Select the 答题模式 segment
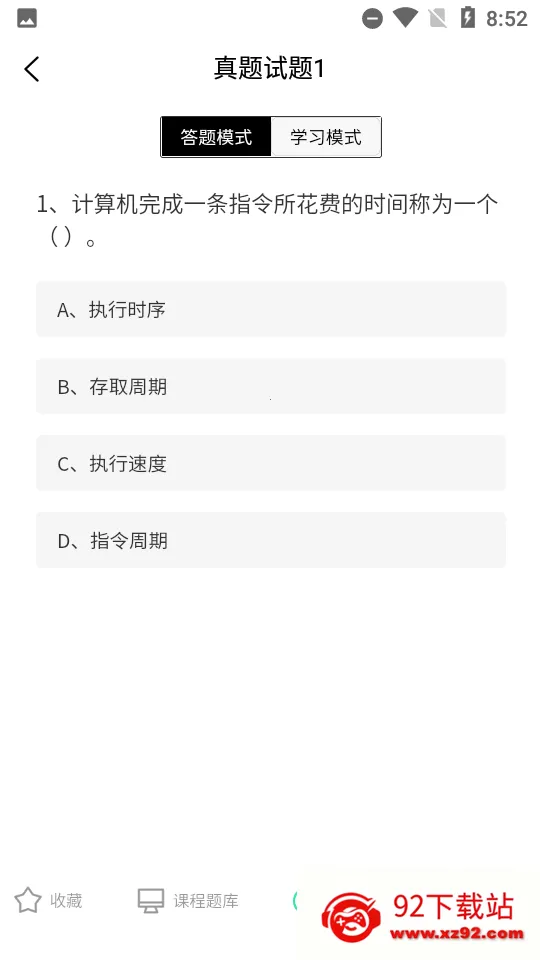 [x=216, y=137]
